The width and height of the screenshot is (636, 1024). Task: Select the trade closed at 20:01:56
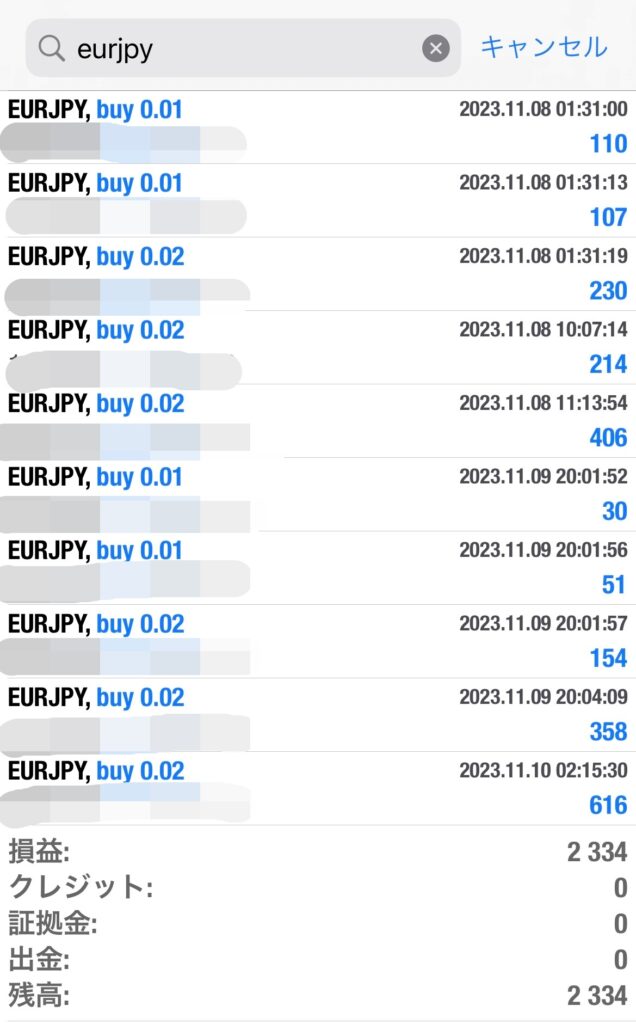point(318,568)
